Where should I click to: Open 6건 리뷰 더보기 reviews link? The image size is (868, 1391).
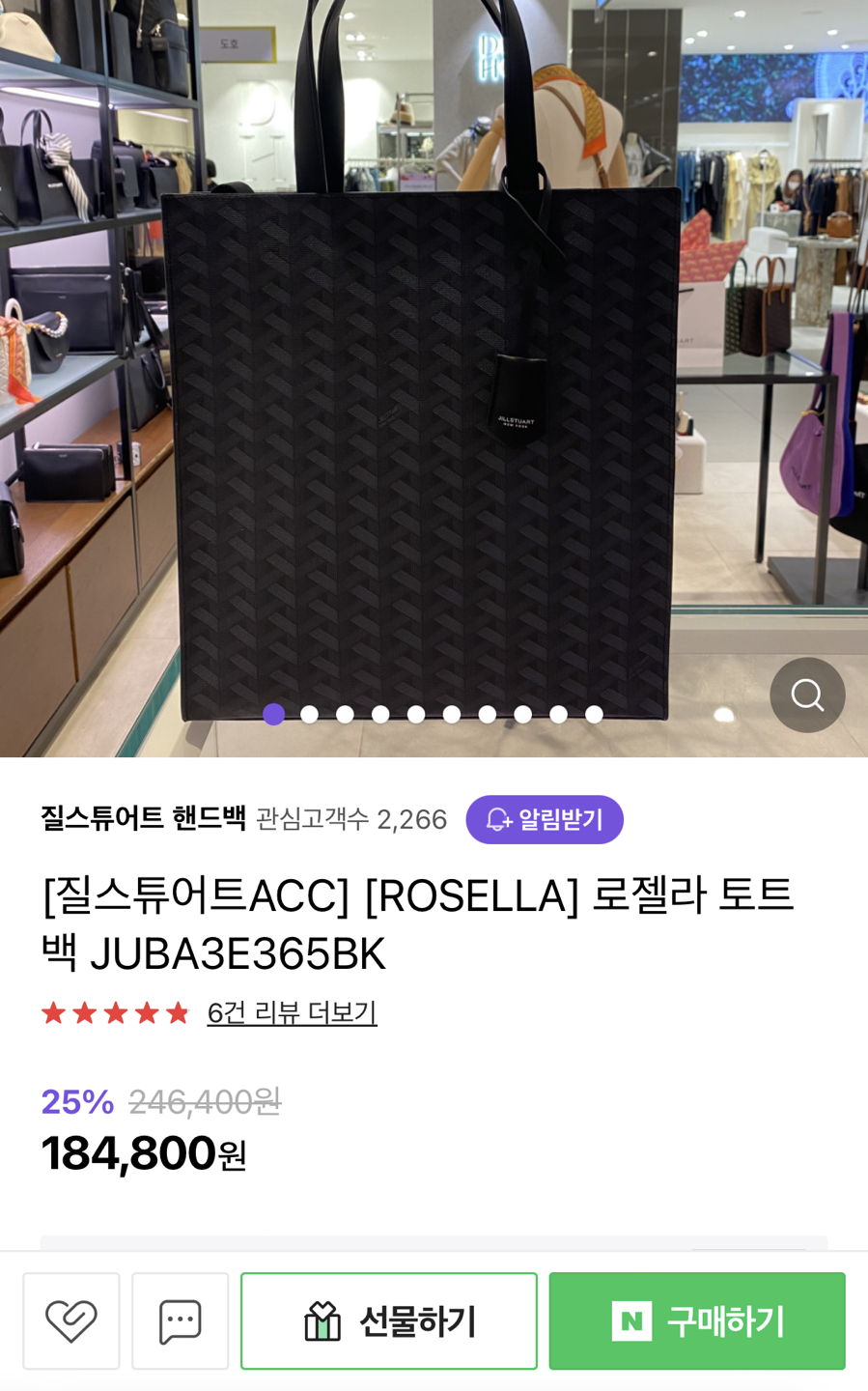(292, 1012)
